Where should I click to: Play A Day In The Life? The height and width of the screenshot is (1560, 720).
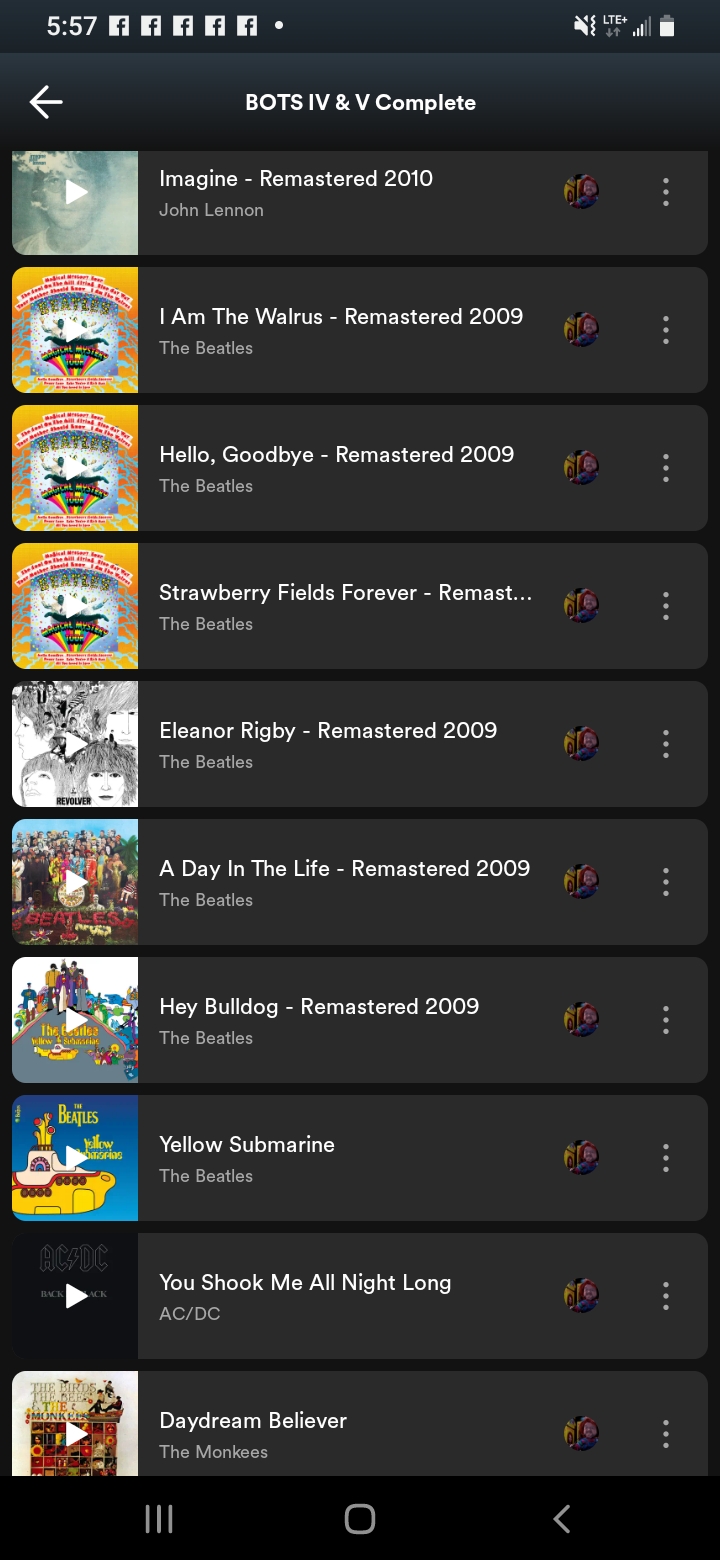pyautogui.click(x=76, y=882)
